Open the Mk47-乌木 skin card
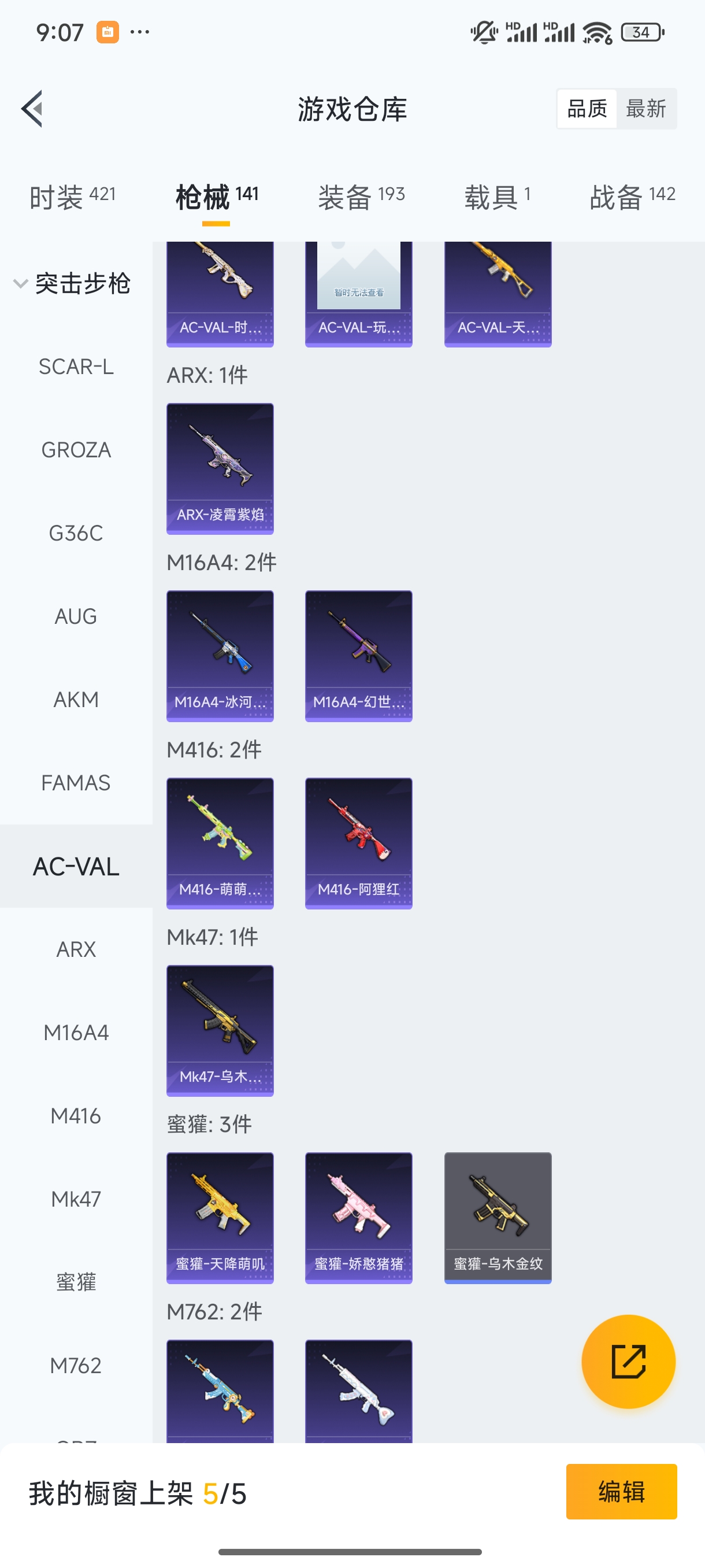 click(x=220, y=1030)
